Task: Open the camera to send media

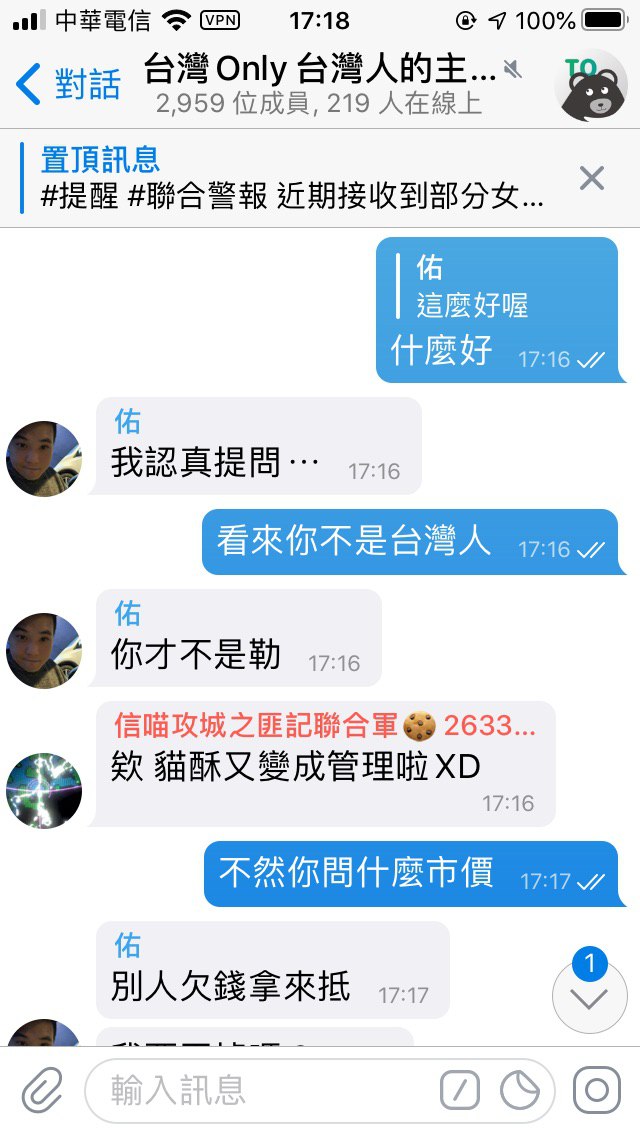Action: point(597,1090)
